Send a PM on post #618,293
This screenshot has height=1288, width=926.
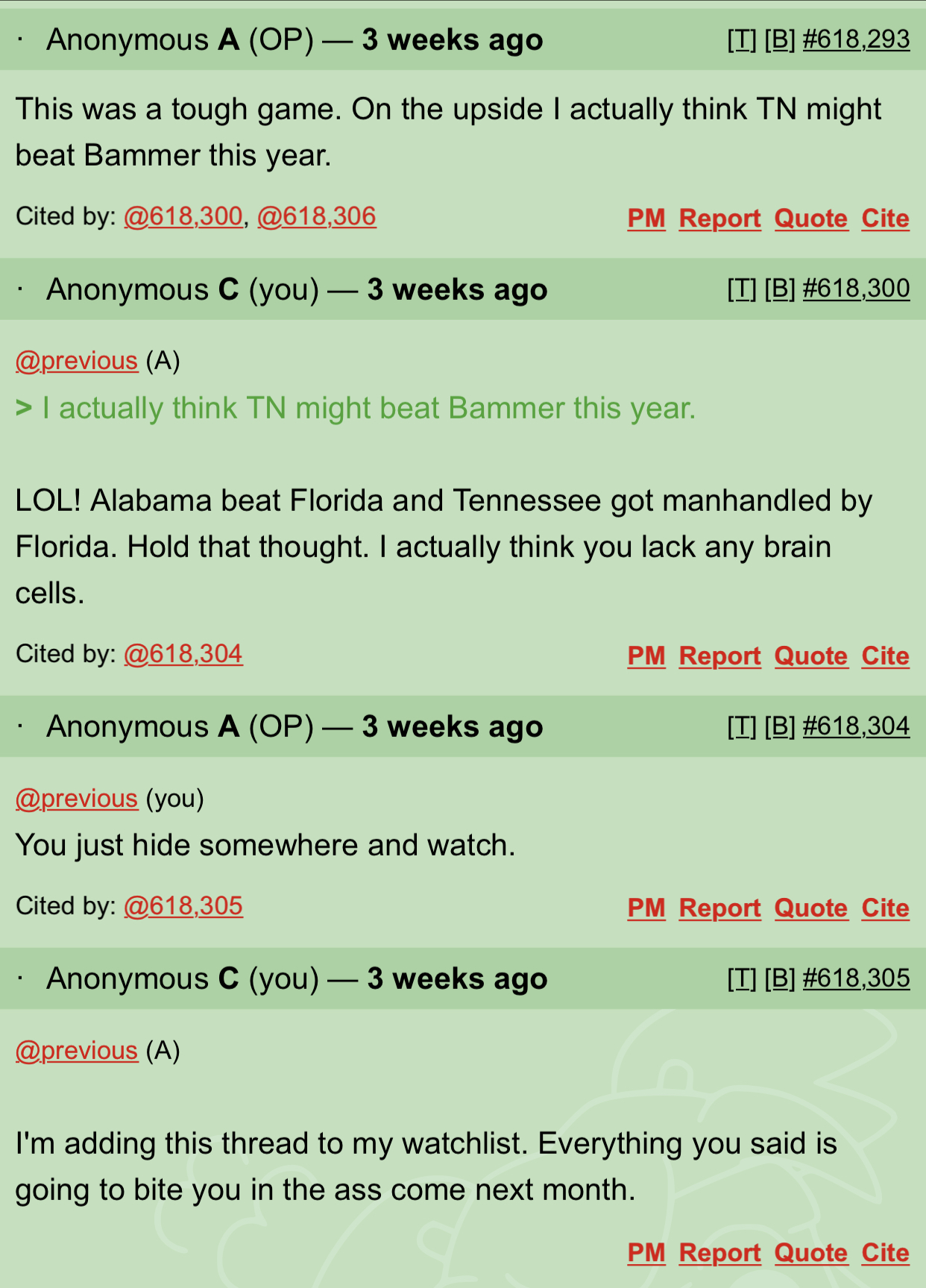point(646,219)
